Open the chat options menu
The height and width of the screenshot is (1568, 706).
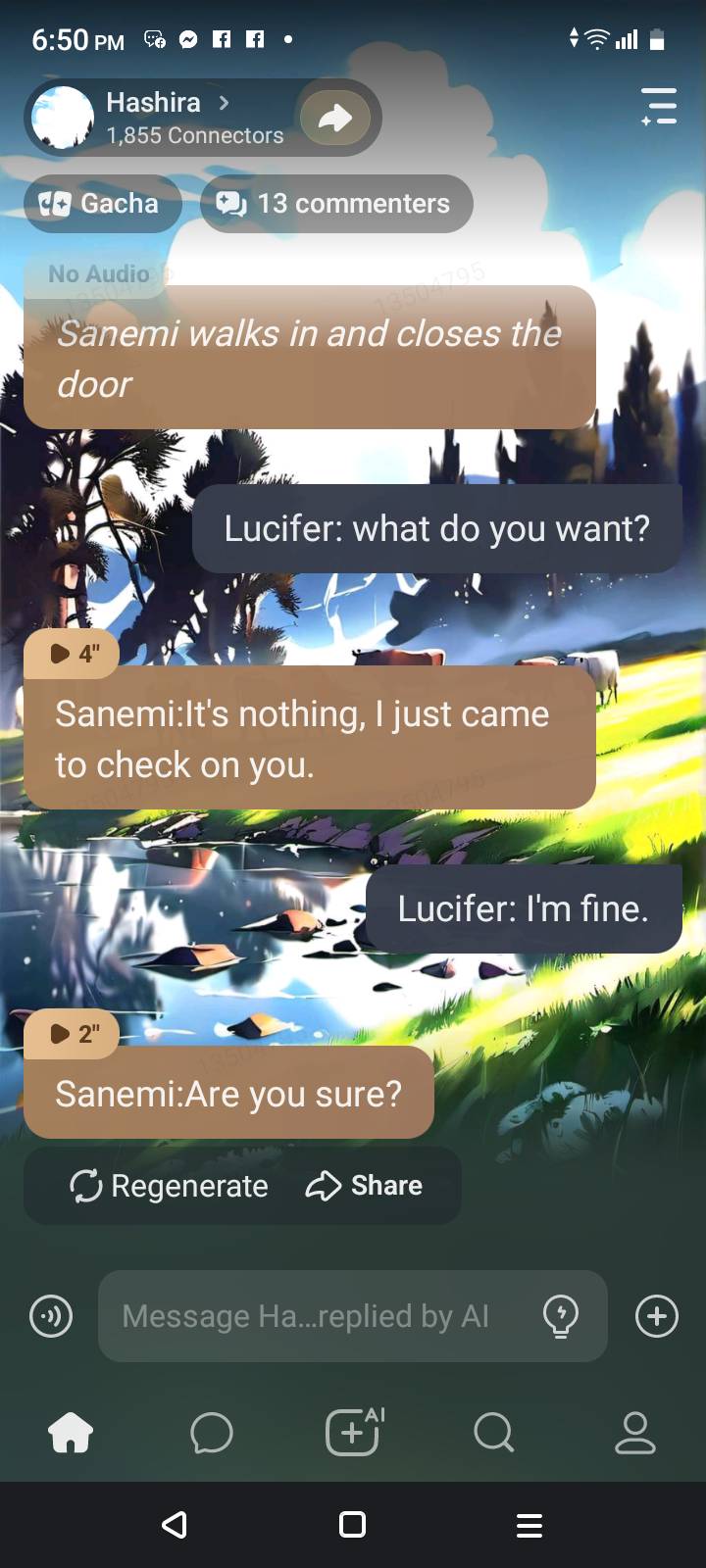(x=659, y=106)
